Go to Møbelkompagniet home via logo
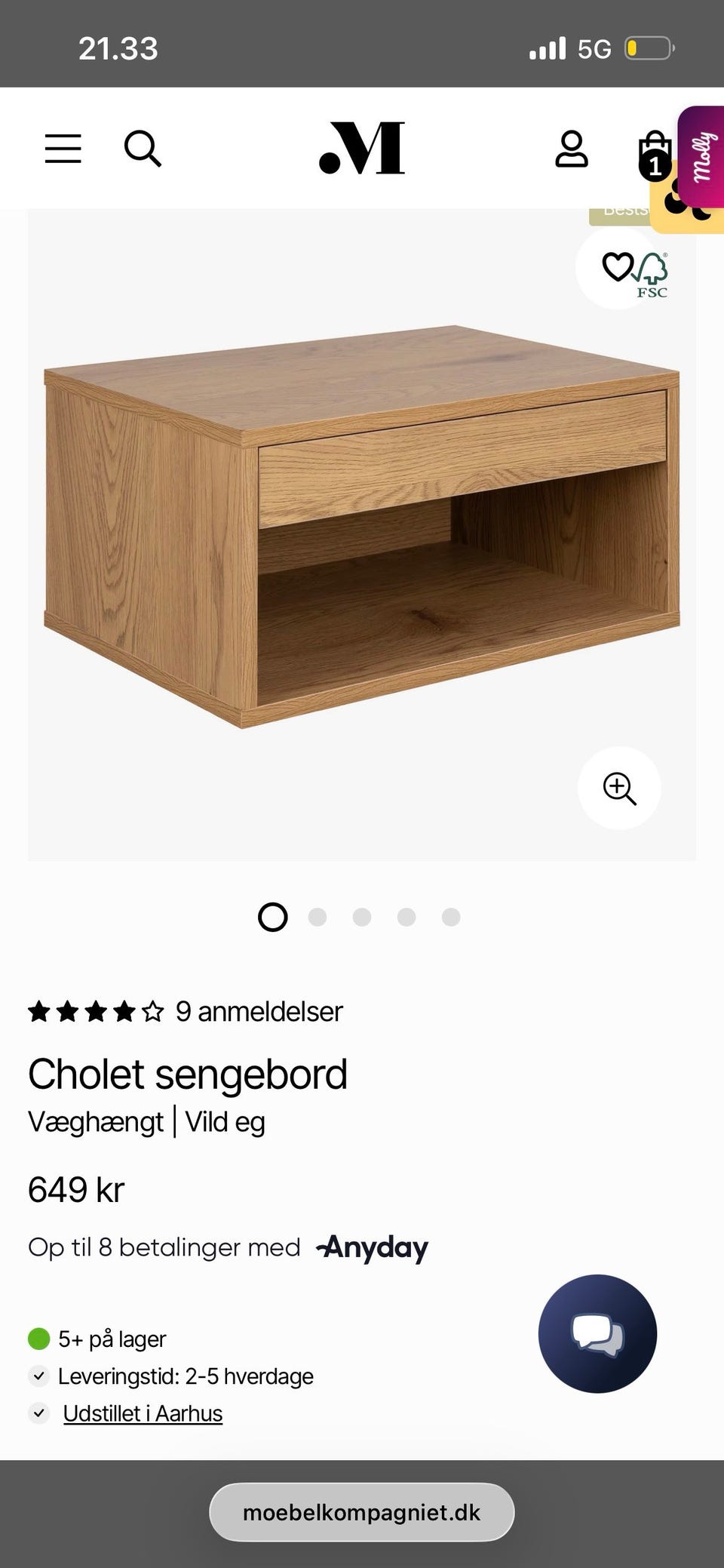The width and height of the screenshot is (724, 1568). 362,148
